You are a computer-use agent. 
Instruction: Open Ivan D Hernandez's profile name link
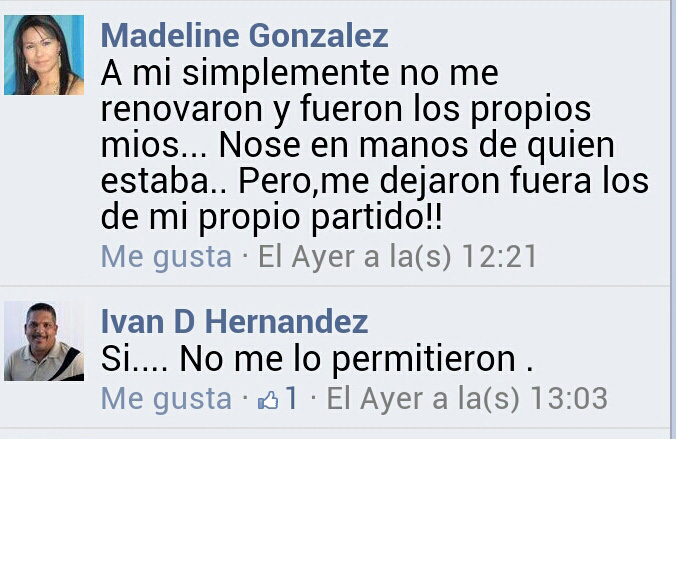coord(234,322)
